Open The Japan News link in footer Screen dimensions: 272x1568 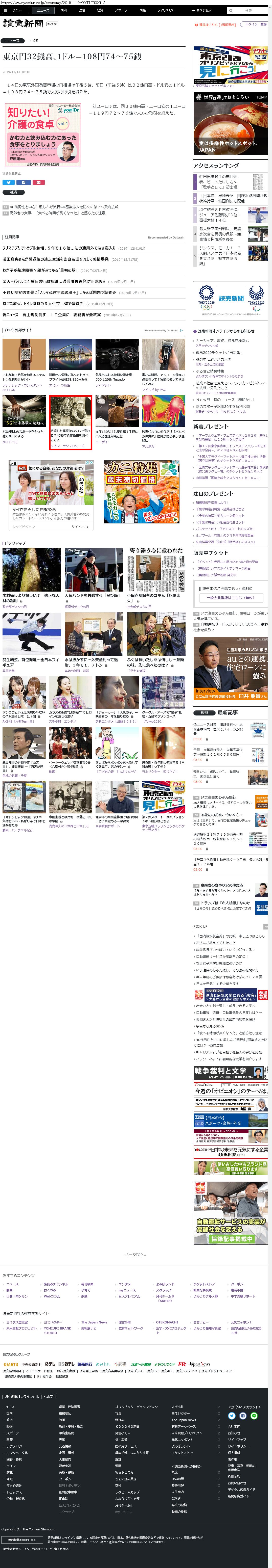(x=94, y=1322)
